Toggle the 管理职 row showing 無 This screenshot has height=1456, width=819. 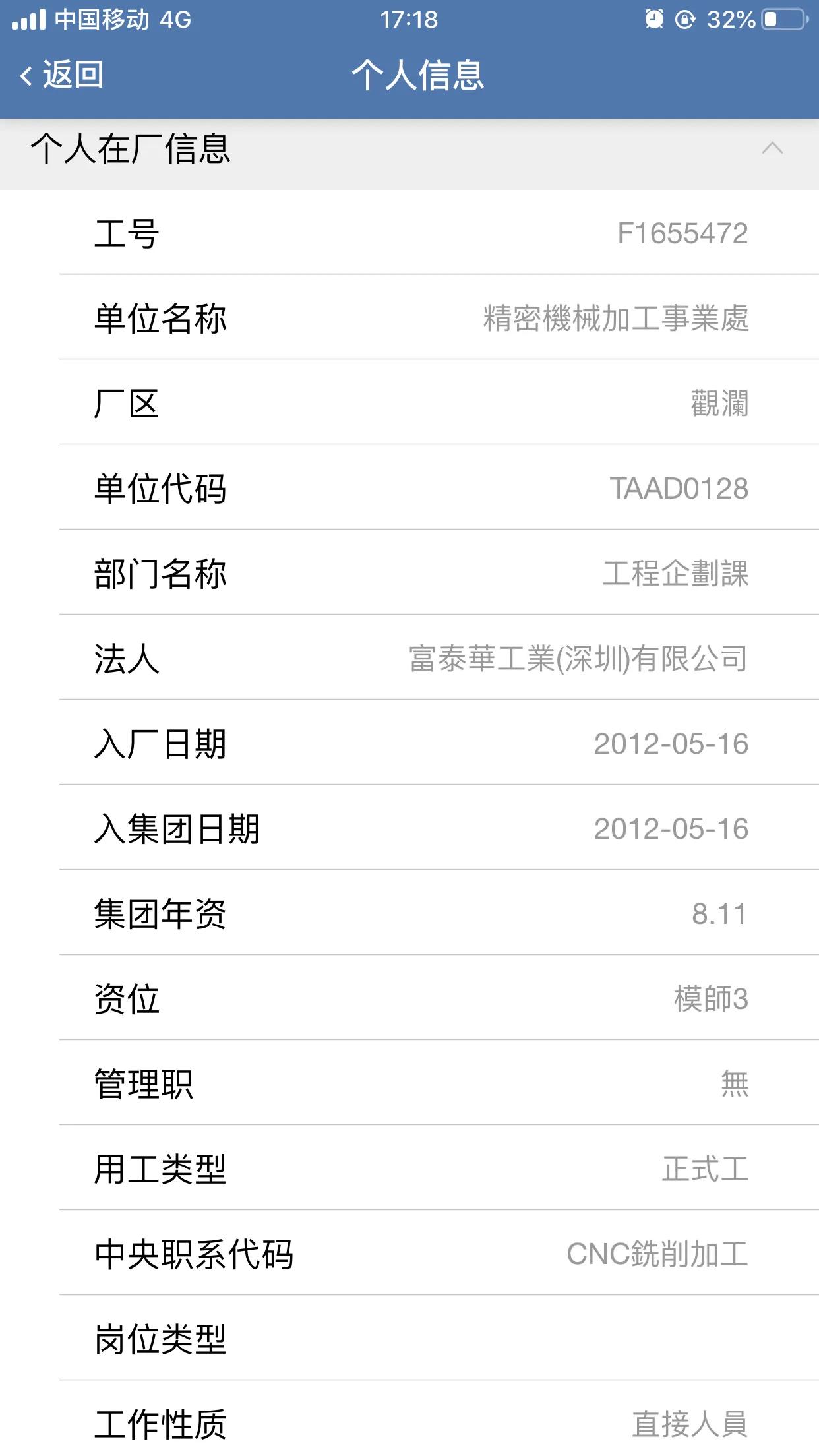409,1082
